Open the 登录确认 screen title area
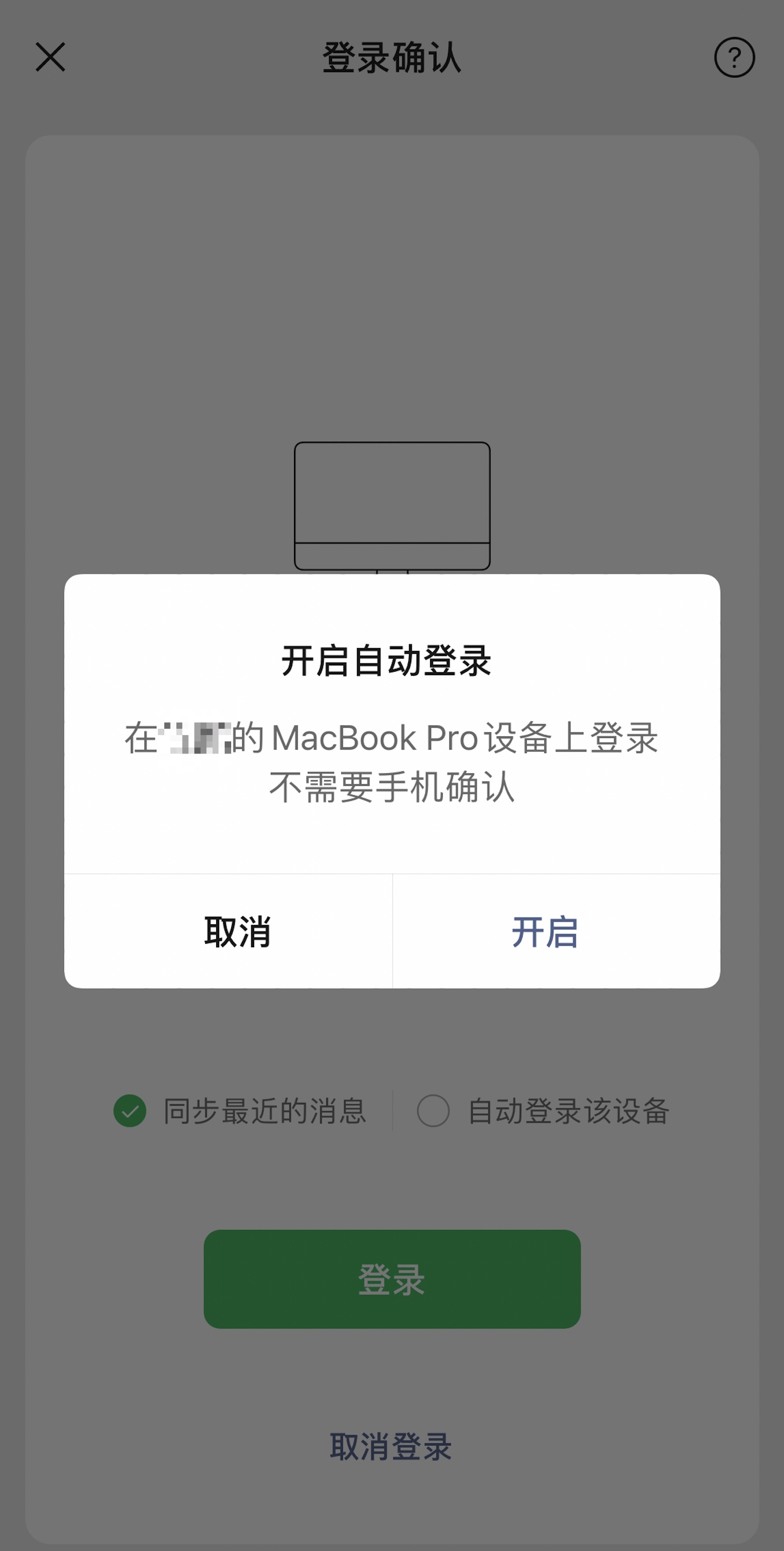784x1551 pixels. tap(392, 57)
